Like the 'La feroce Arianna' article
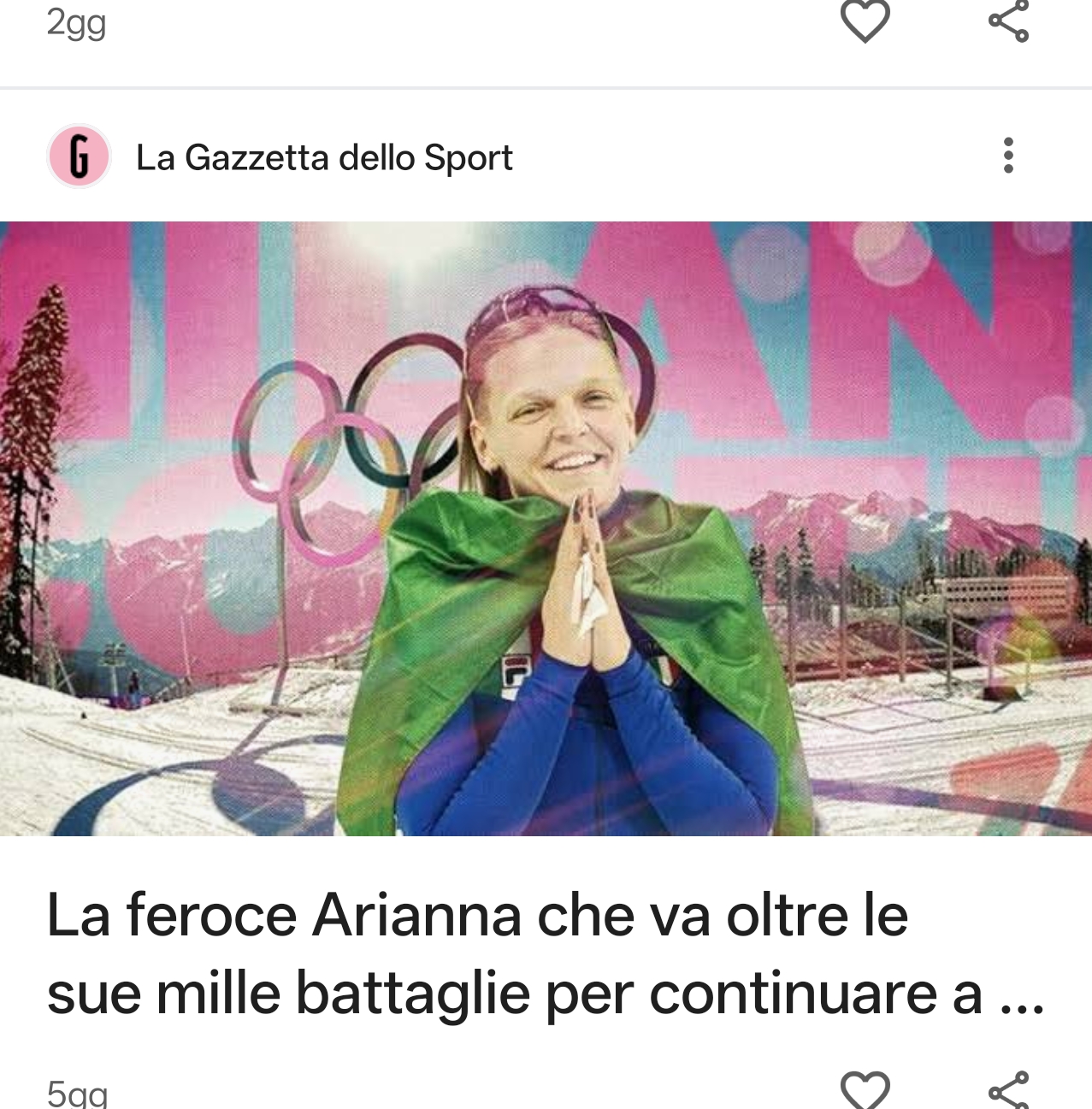 point(865,1089)
